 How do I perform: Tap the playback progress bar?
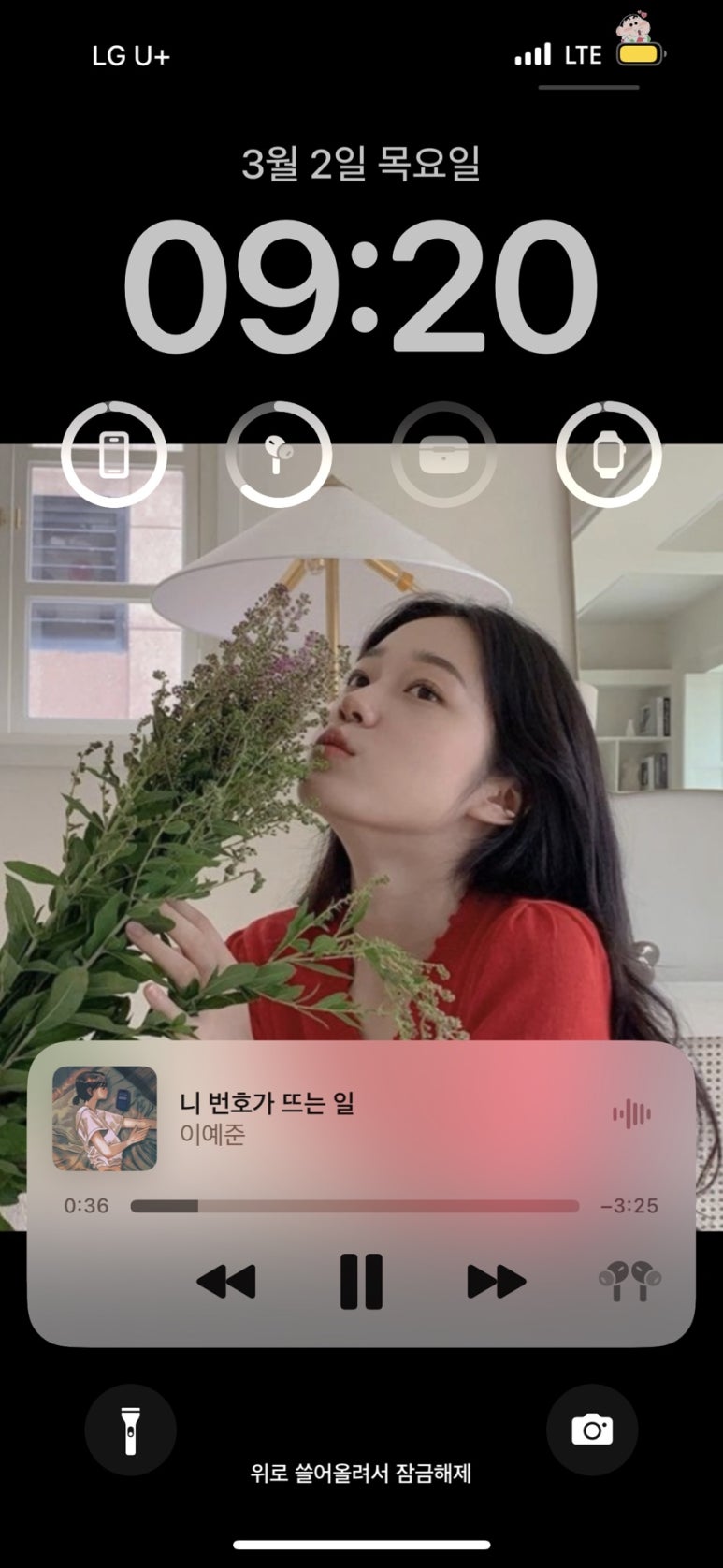[x=354, y=1206]
